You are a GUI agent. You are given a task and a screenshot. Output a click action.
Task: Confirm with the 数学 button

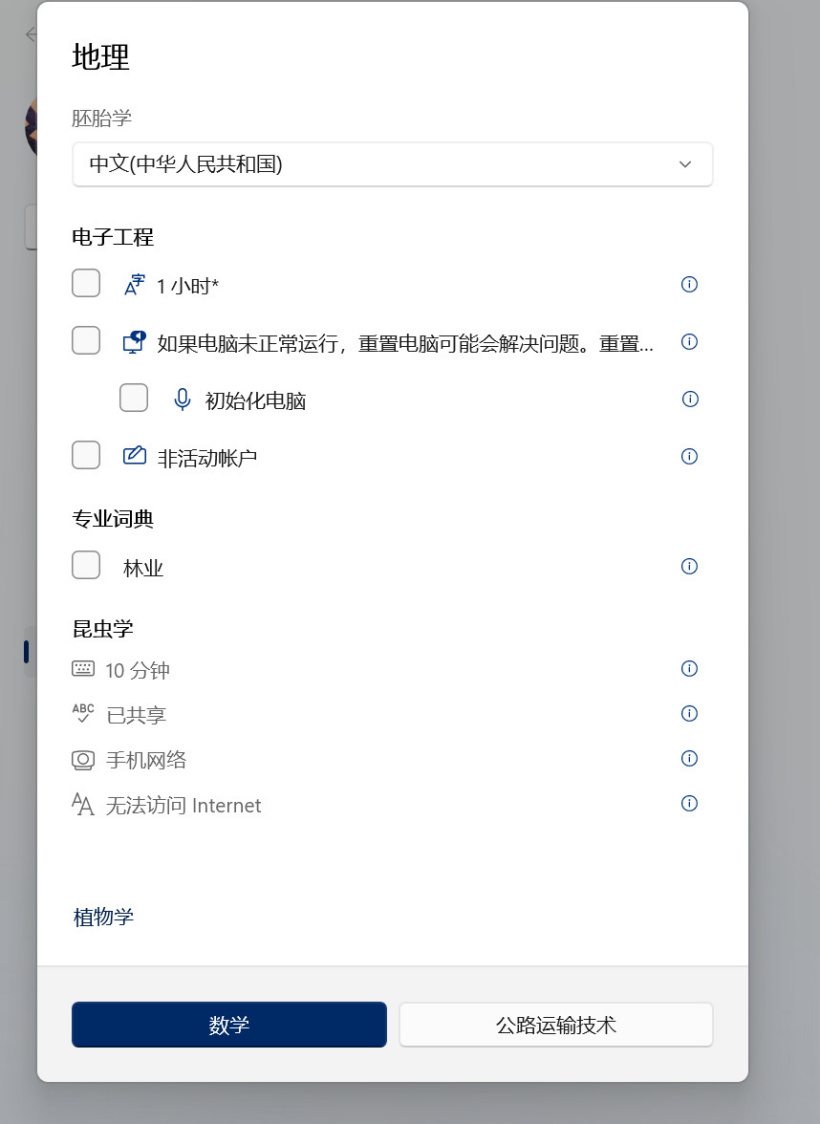click(229, 1025)
